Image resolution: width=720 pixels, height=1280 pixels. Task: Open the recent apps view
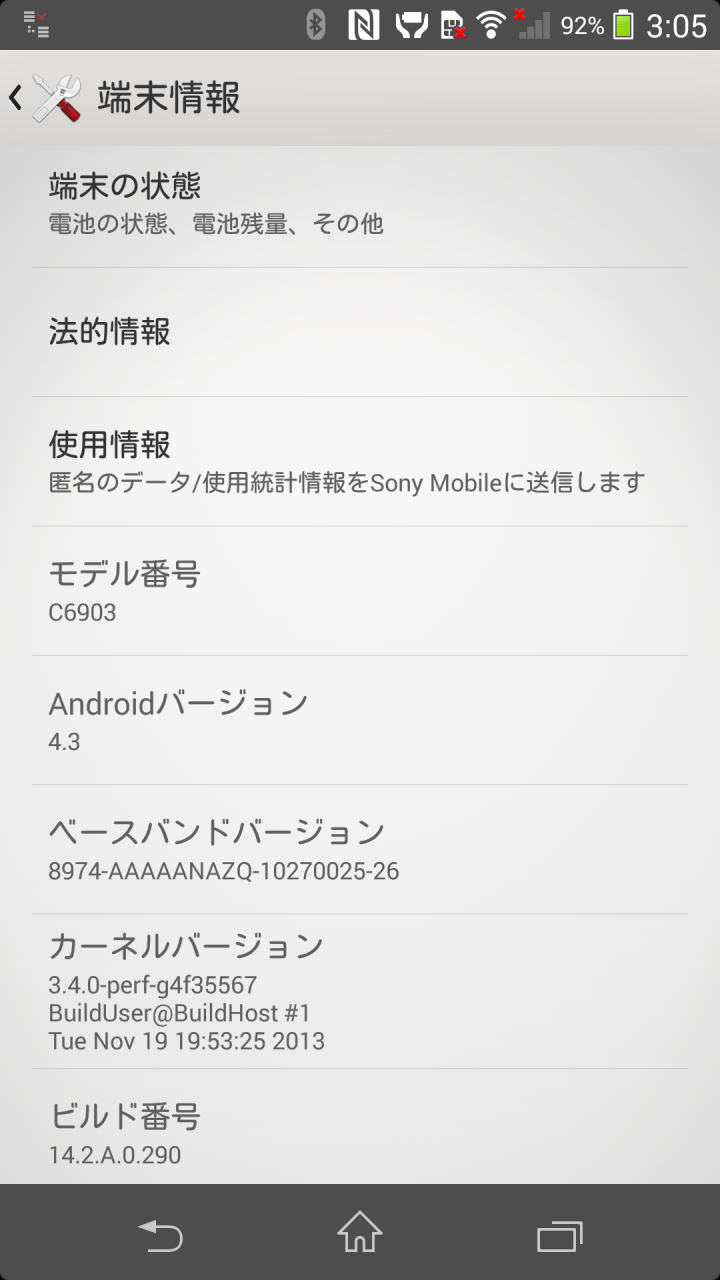[560, 1234]
